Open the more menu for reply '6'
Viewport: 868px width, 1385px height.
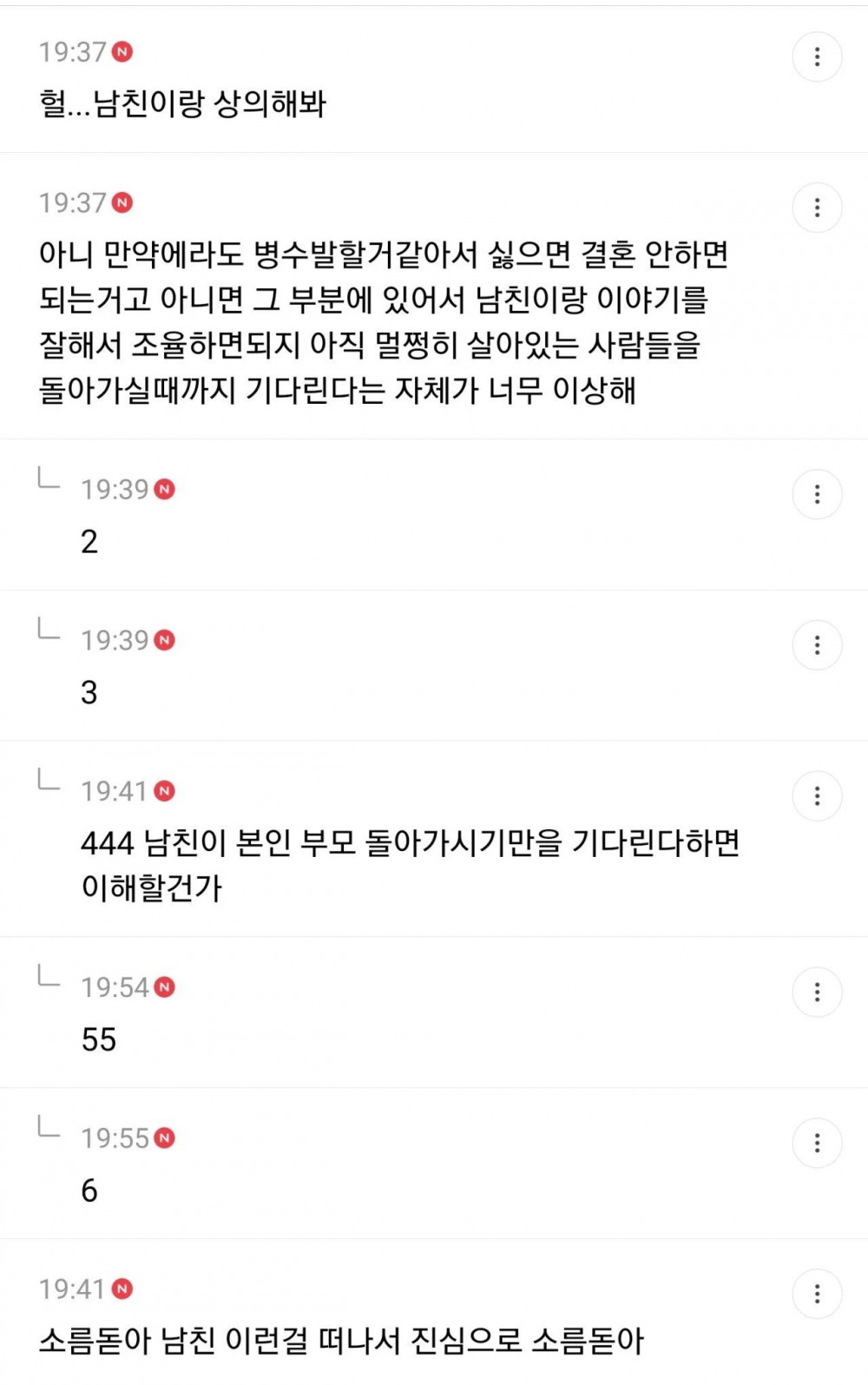tap(817, 1144)
